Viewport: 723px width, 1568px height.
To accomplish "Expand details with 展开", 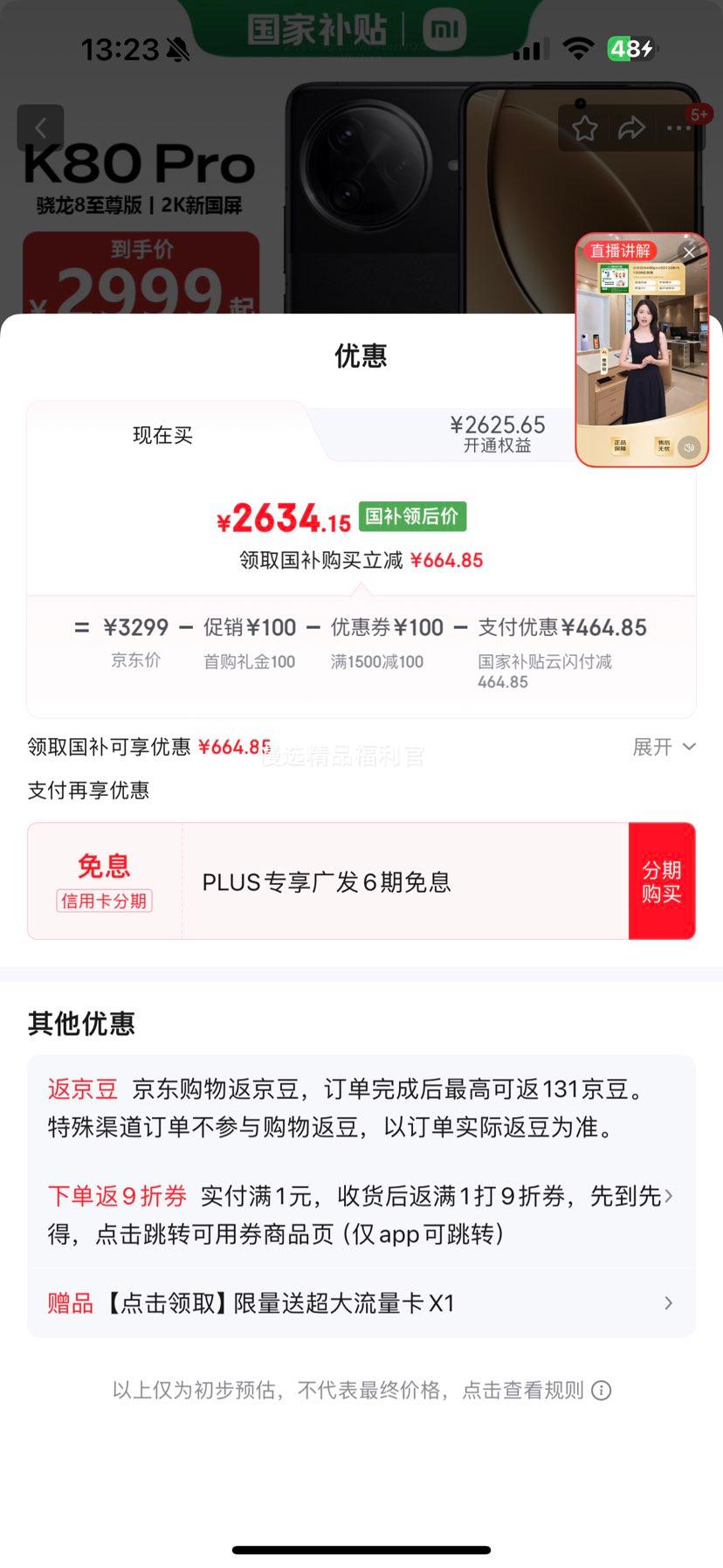I will (664, 747).
